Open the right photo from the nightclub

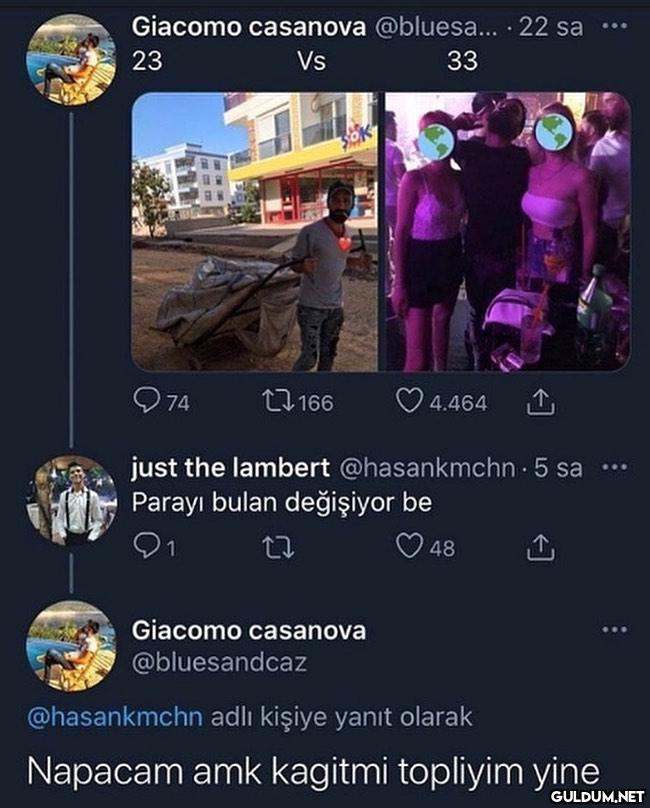coord(507,232)
